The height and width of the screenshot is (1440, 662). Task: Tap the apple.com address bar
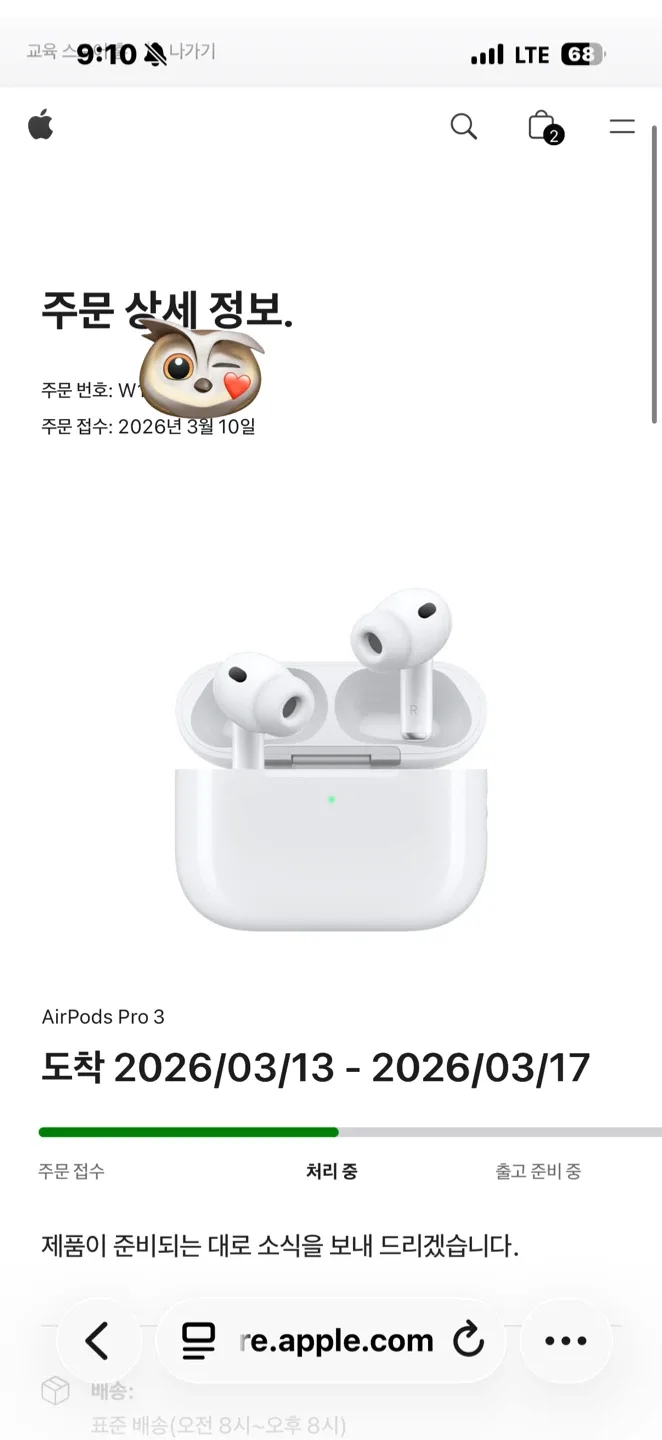pos(336,1341)
